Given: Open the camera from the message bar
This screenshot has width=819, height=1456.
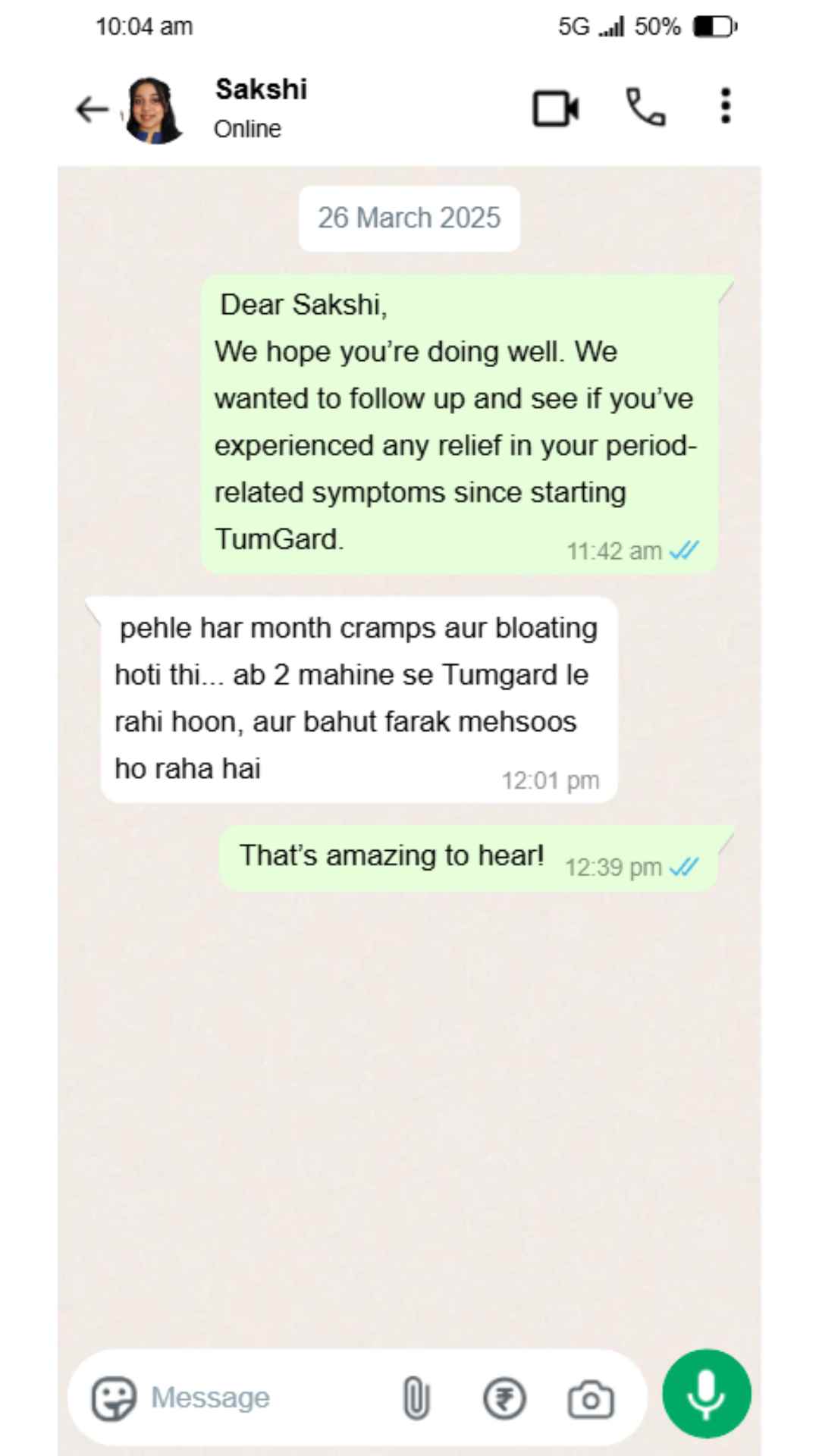Looking at the screenshot, I should (591, 1399).
